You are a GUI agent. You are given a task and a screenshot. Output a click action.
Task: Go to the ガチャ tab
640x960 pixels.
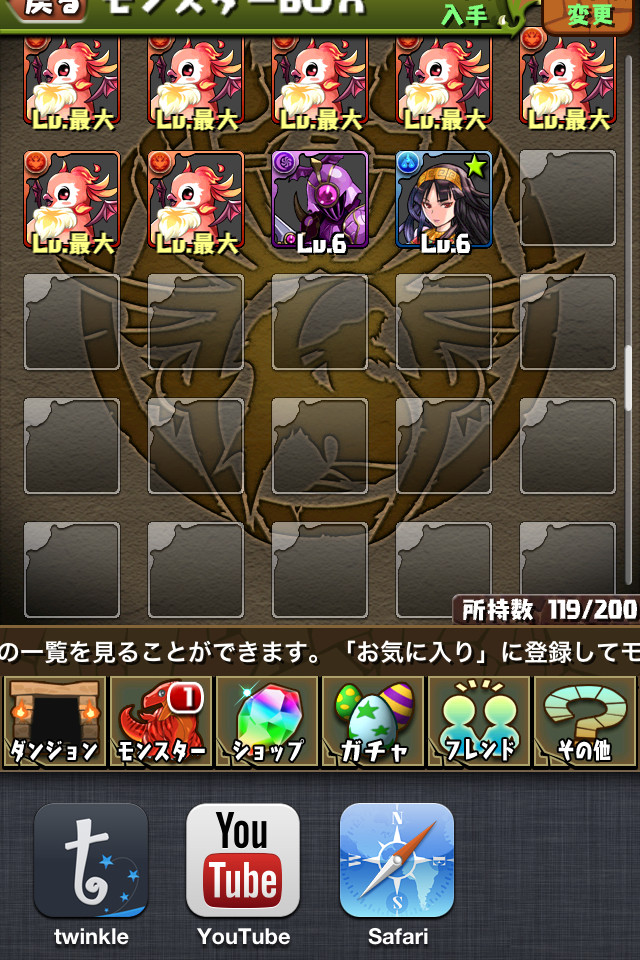[373, 720]
